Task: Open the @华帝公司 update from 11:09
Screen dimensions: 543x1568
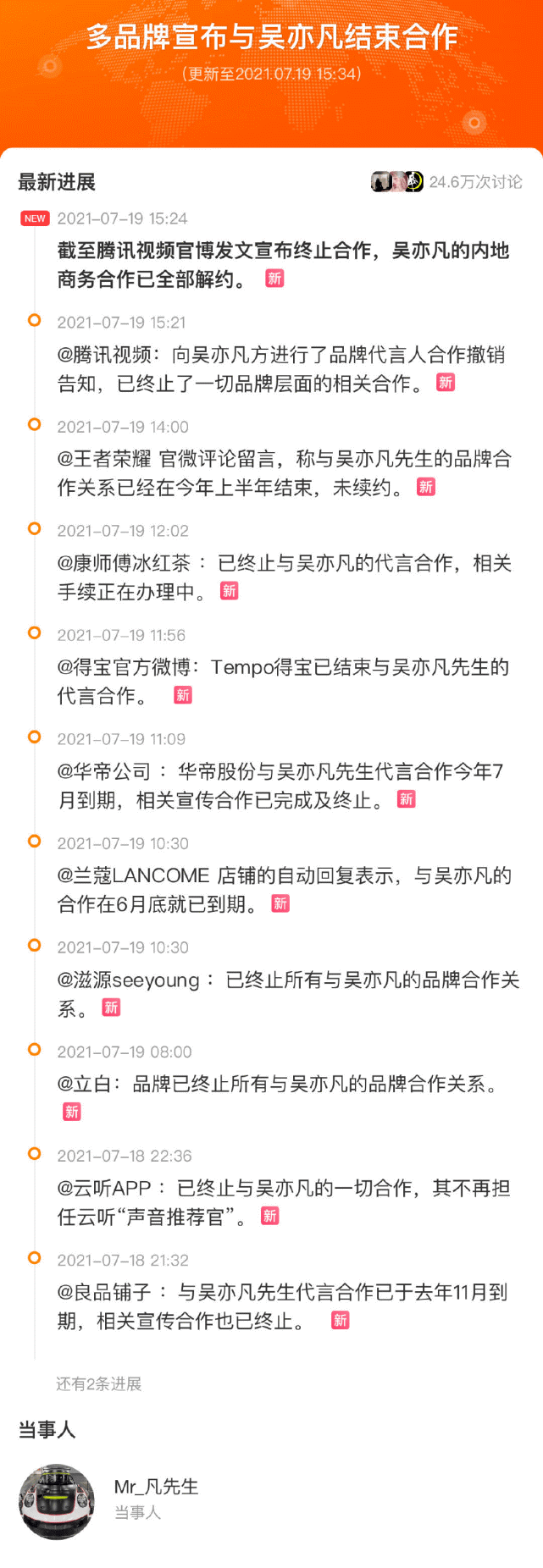Action: pos(282,786)
